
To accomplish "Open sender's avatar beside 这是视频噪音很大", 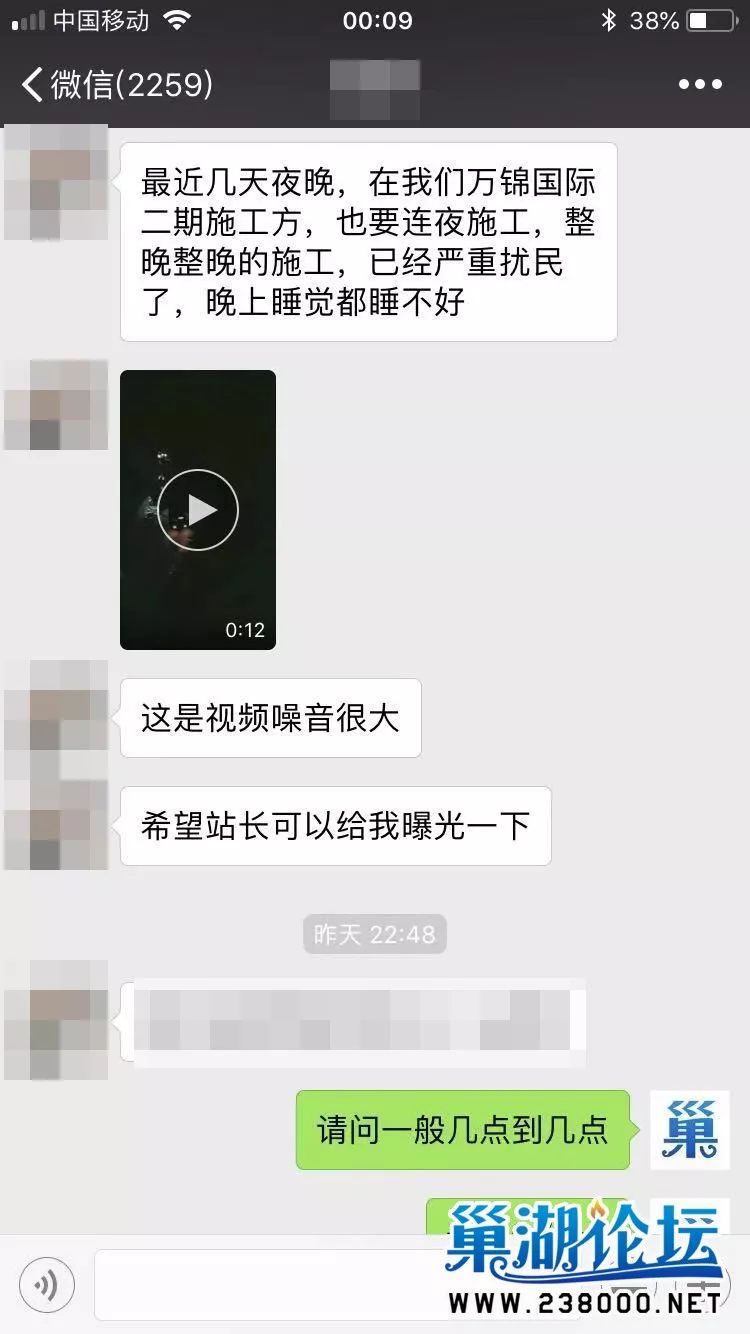I will click(x=56, y=718).
